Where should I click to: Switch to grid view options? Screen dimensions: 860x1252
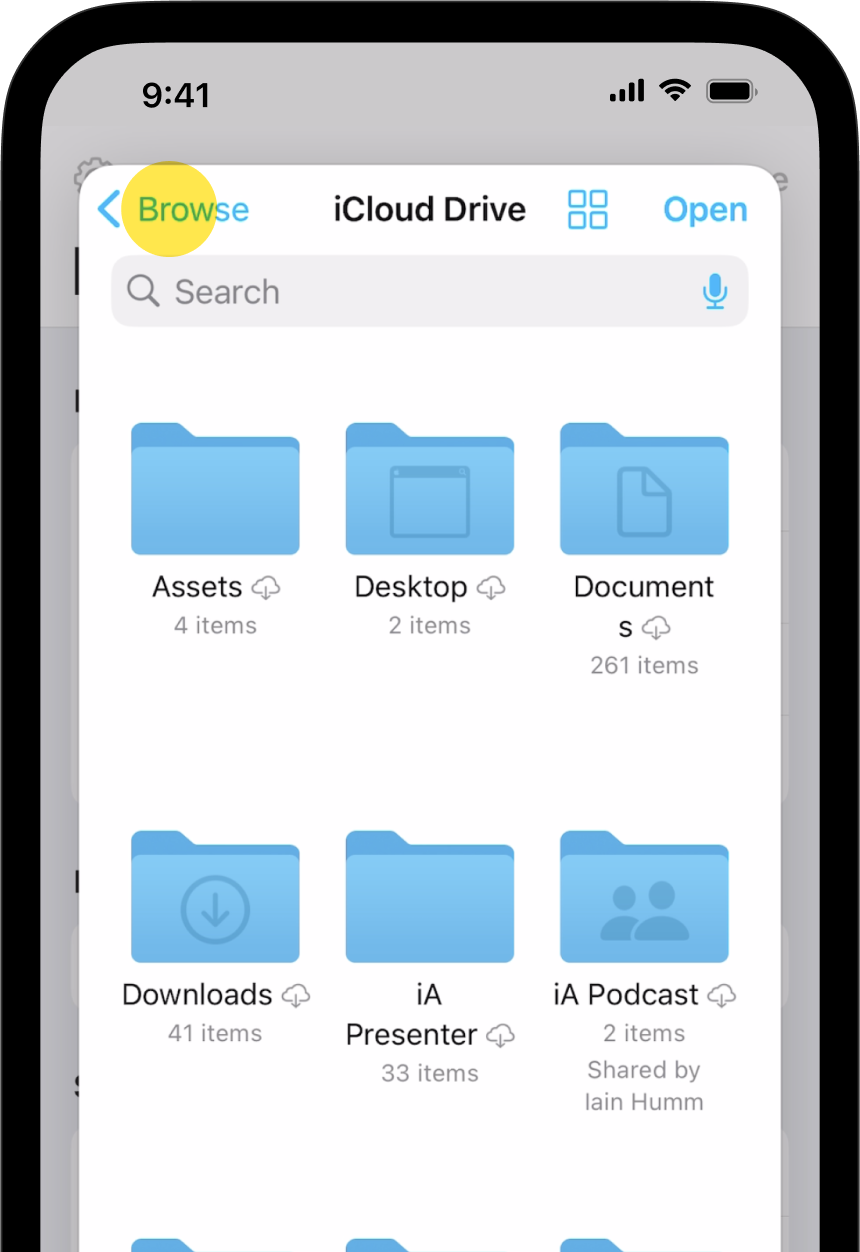coord(587,210)
